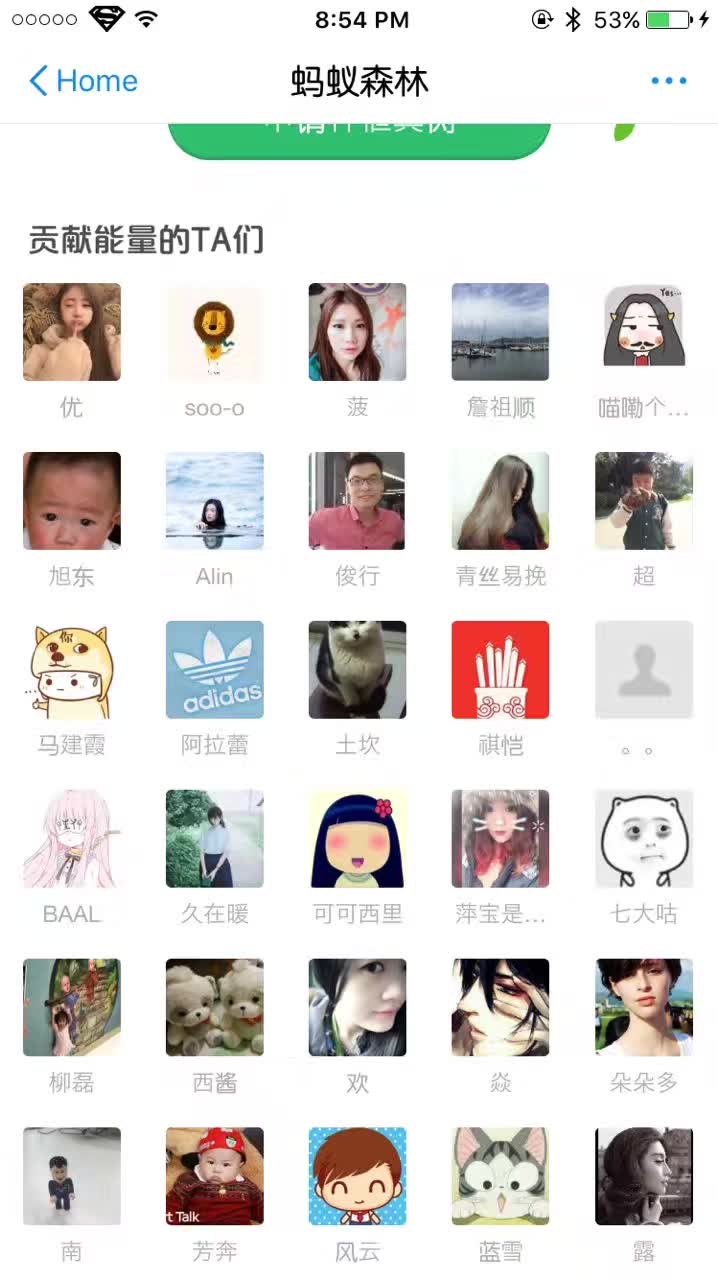Open the three-dot overflow menu
718x1280 pixels.
668,81
